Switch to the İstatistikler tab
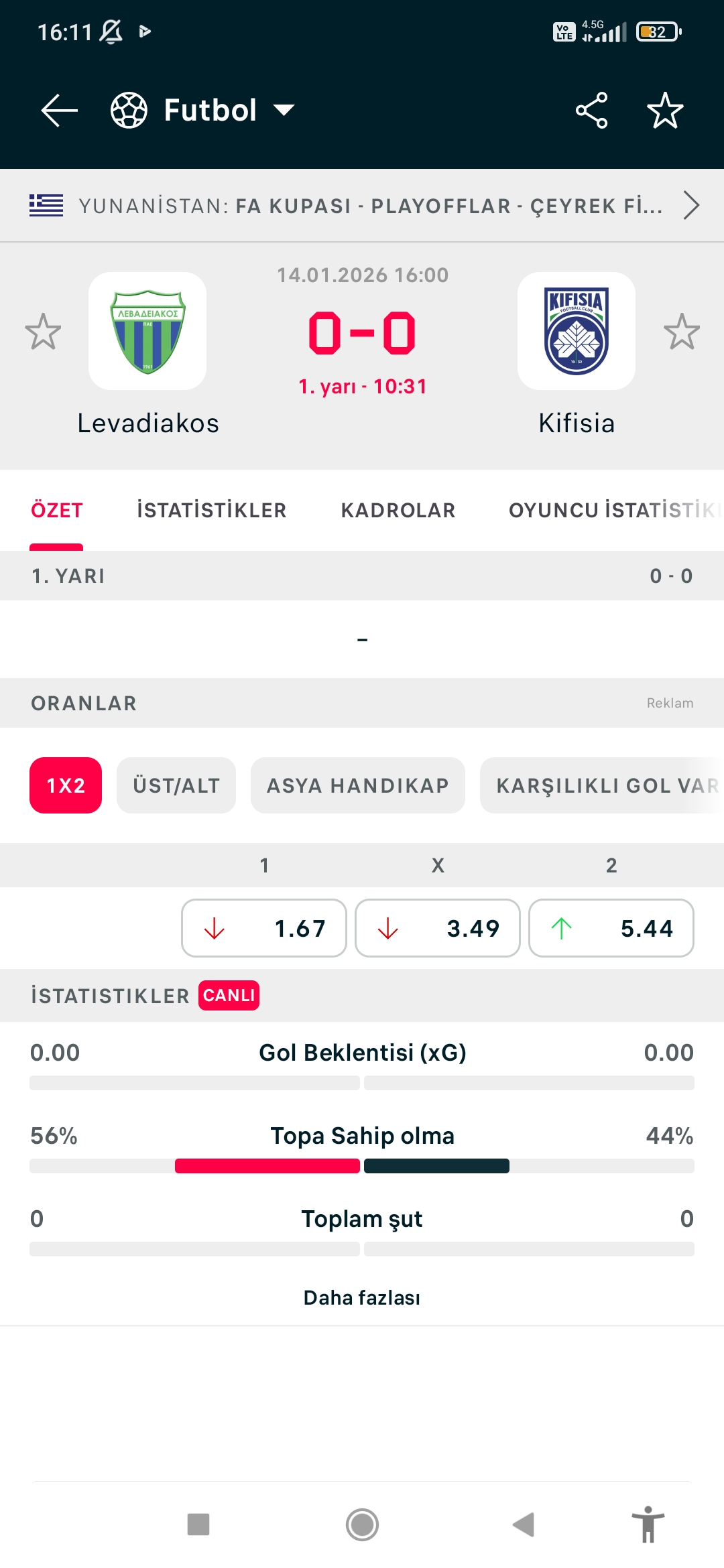 click(x=211, y=511)
